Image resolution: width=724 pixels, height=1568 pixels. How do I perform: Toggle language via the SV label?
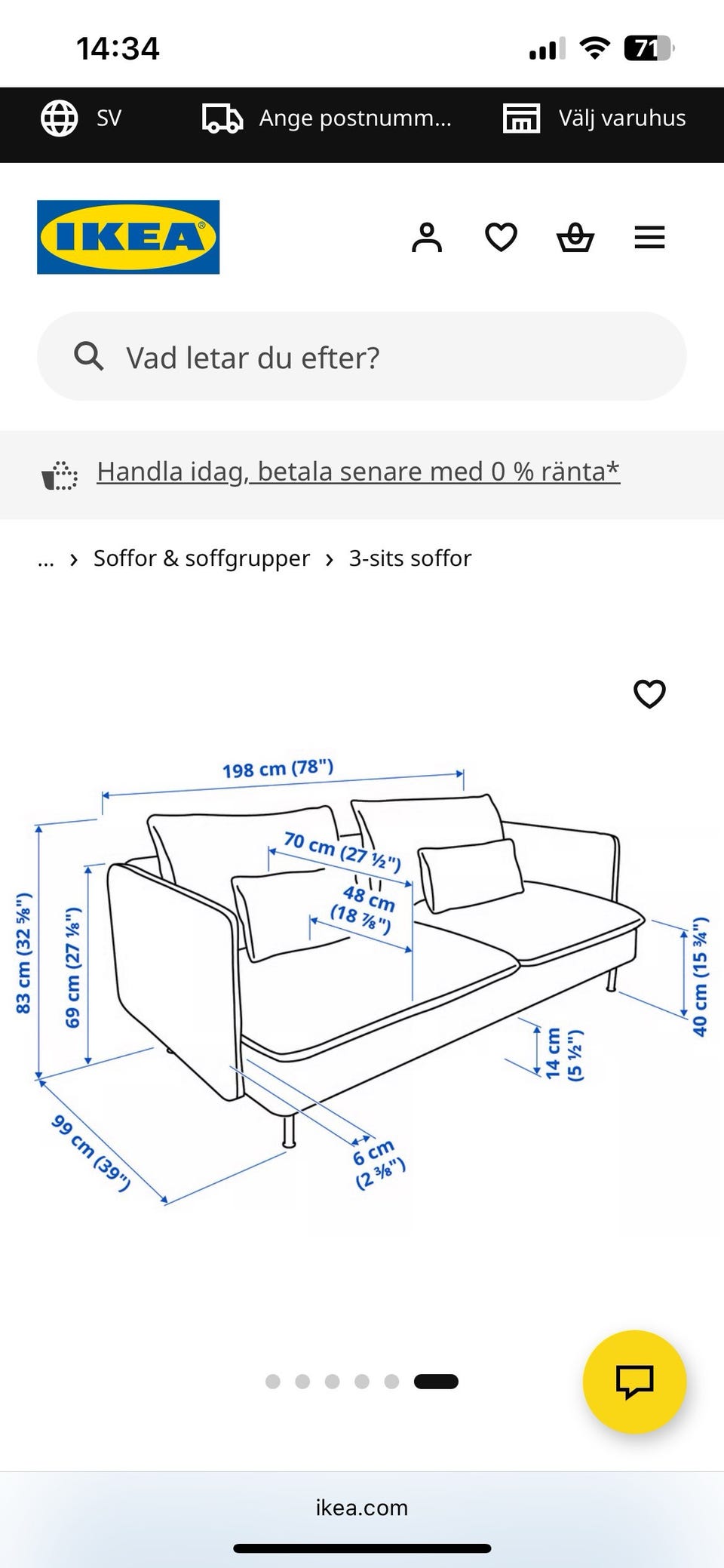point(108,118)
